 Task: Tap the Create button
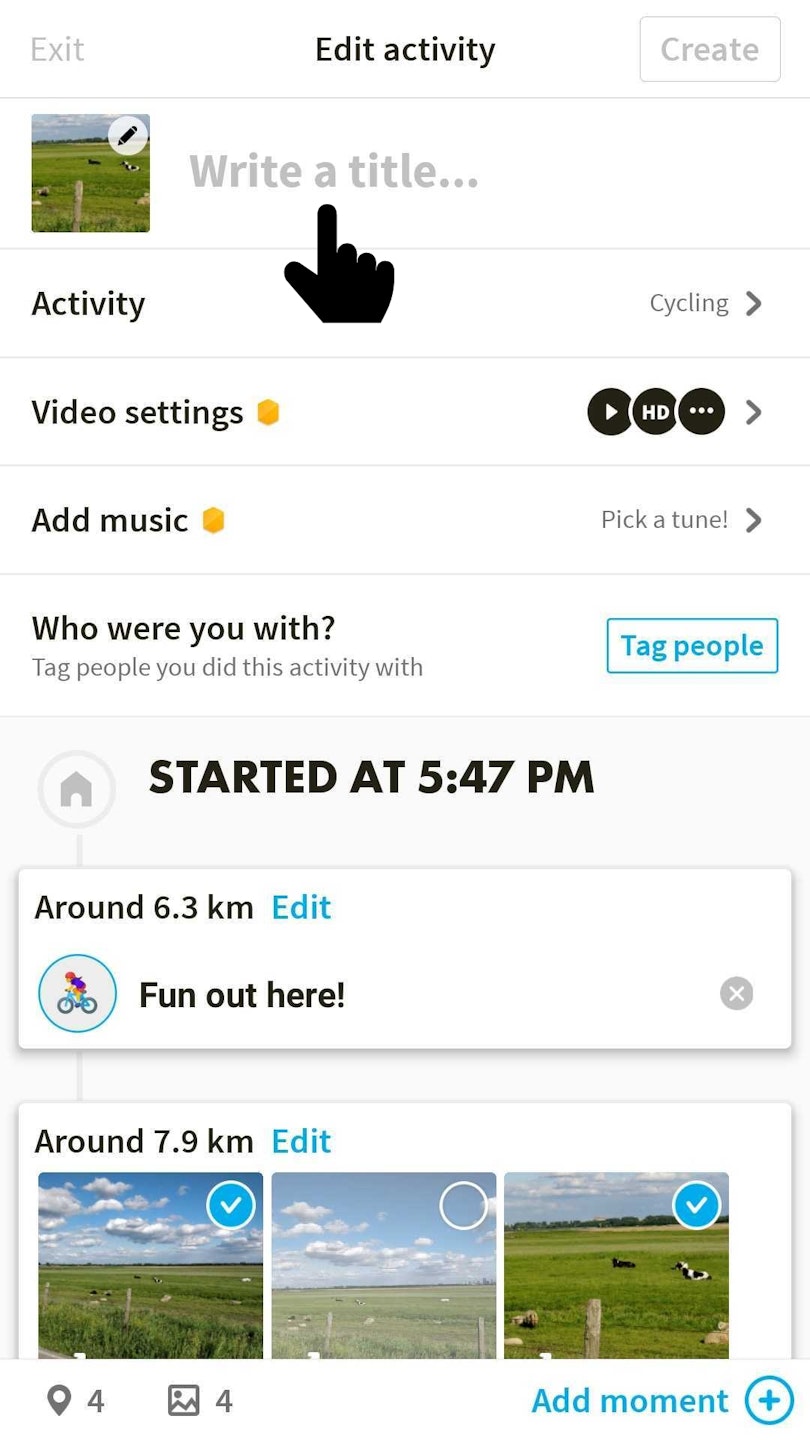709,49
